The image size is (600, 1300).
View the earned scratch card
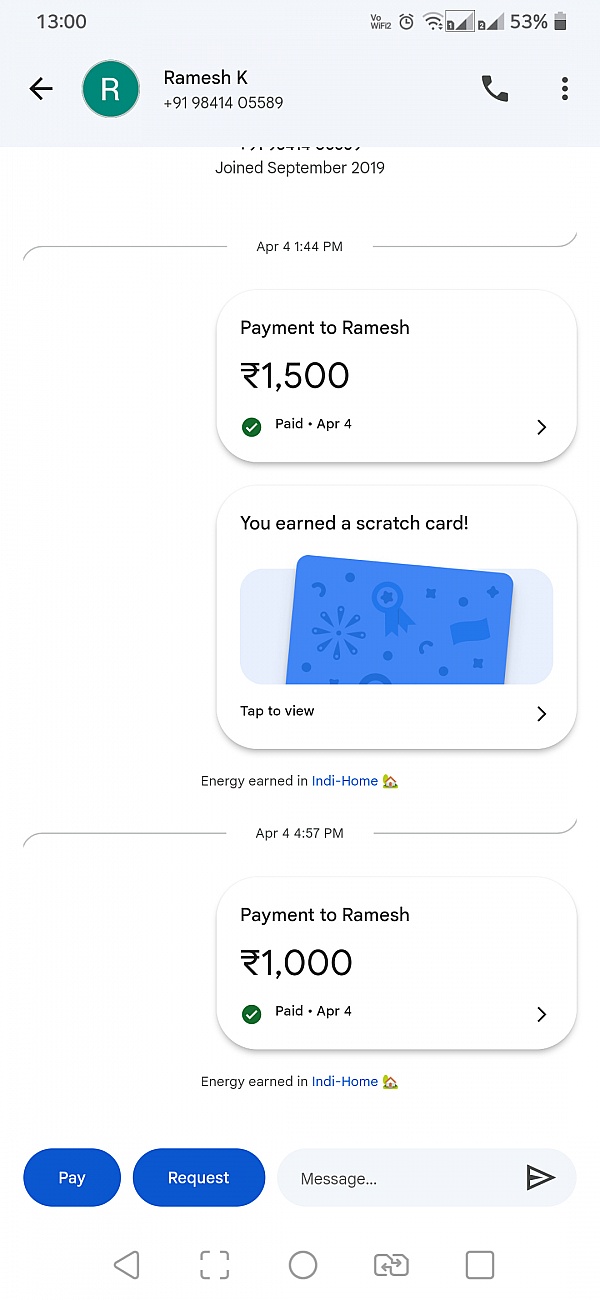(397, 617)
